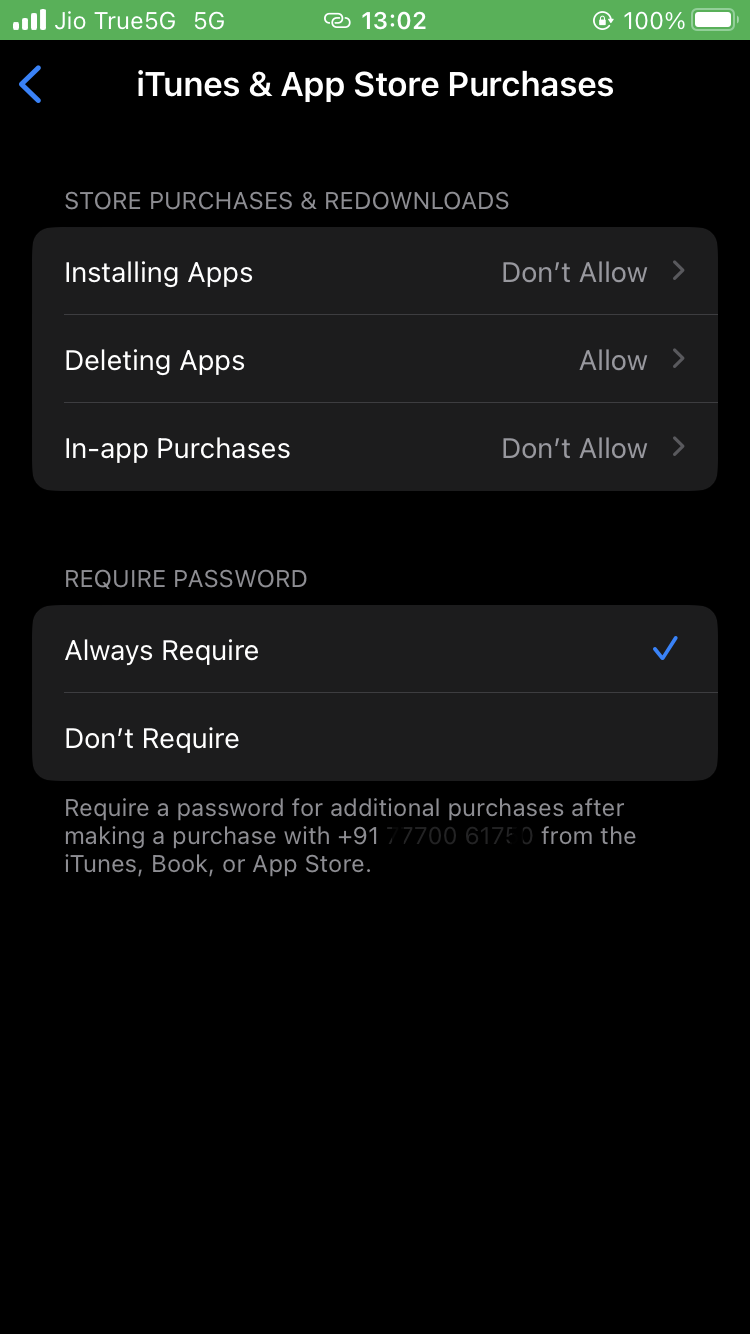Open the In-app Purchases setting
This screenshot has height=1334, width=750.
coord(374,448)
